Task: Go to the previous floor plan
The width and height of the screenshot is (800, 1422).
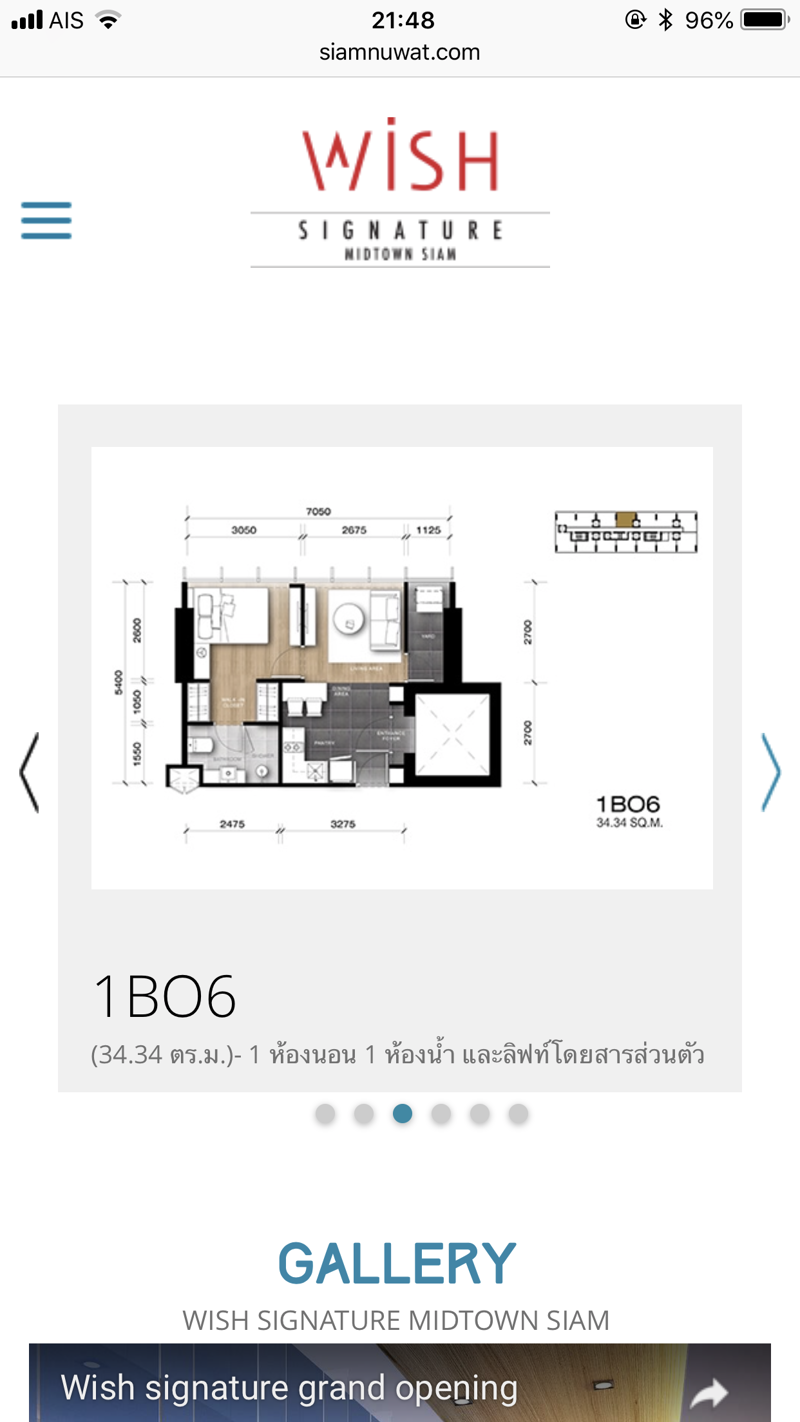Action: [x=29, y=771]
